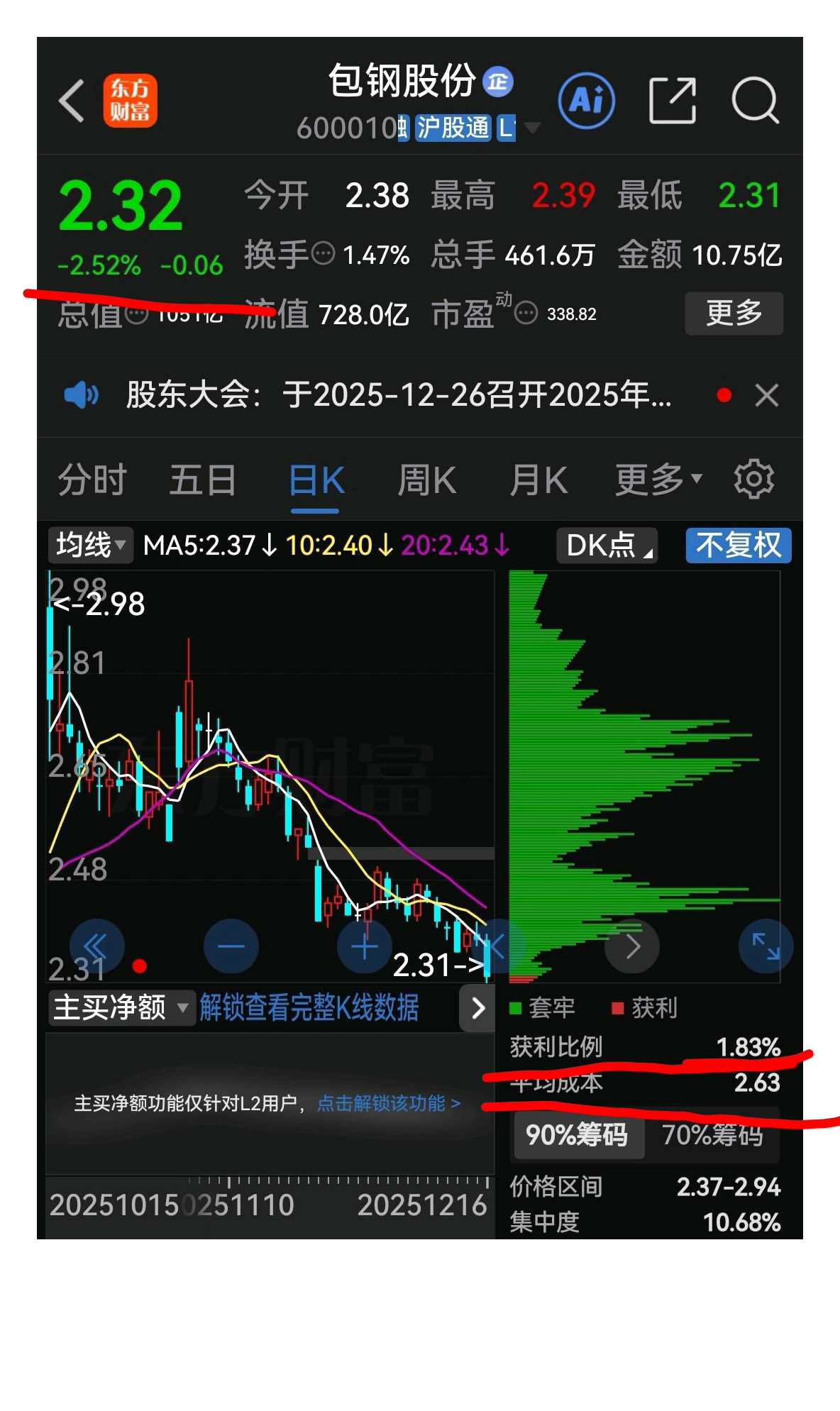Open the chart settings gear
The image size is (840, 1411).
tap(753, 478)
